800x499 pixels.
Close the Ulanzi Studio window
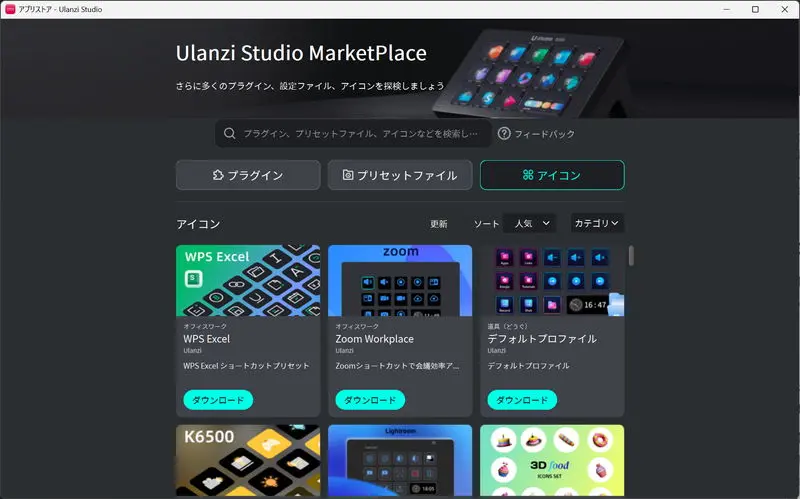pyautogui.click(x=780, y=9)
